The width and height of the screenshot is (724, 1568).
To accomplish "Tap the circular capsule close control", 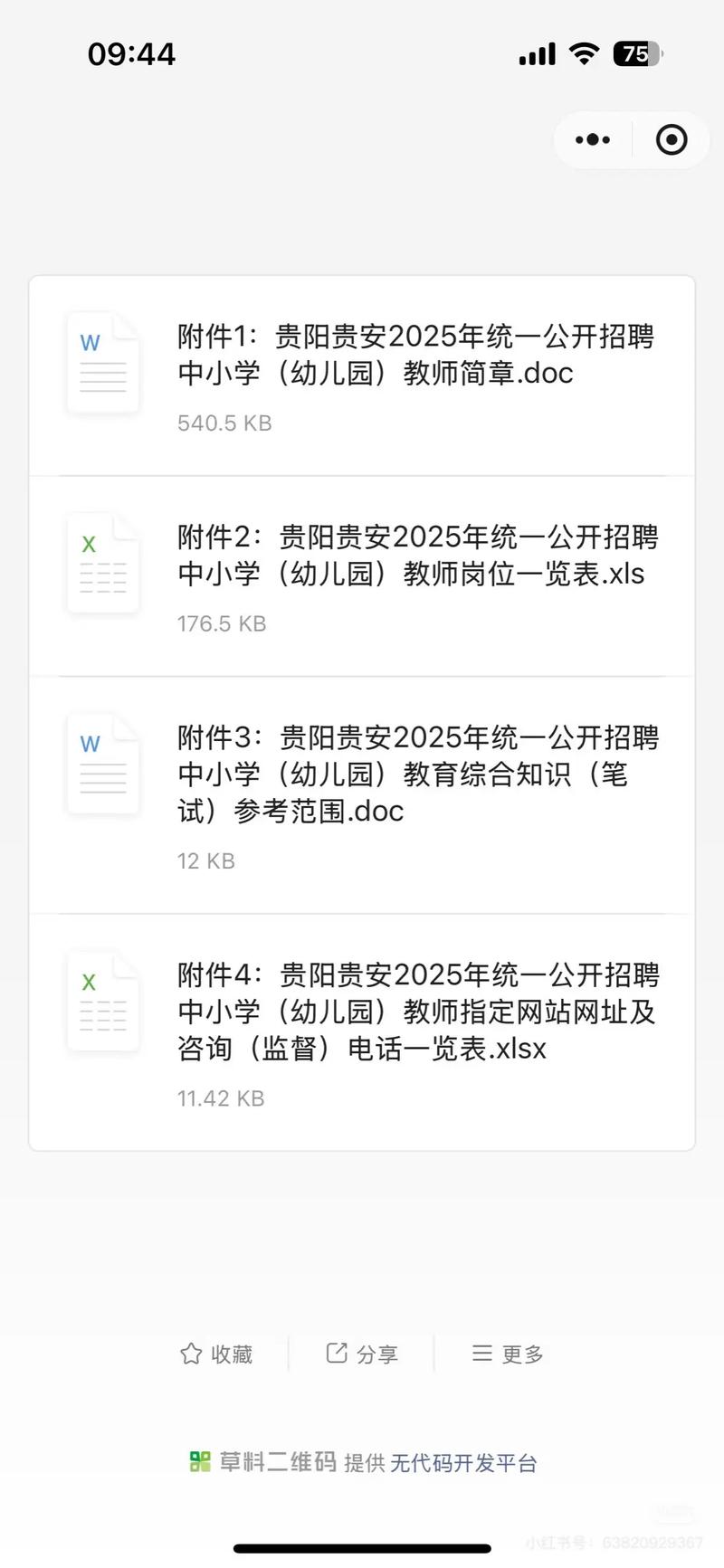I will [x=671, y=140].
